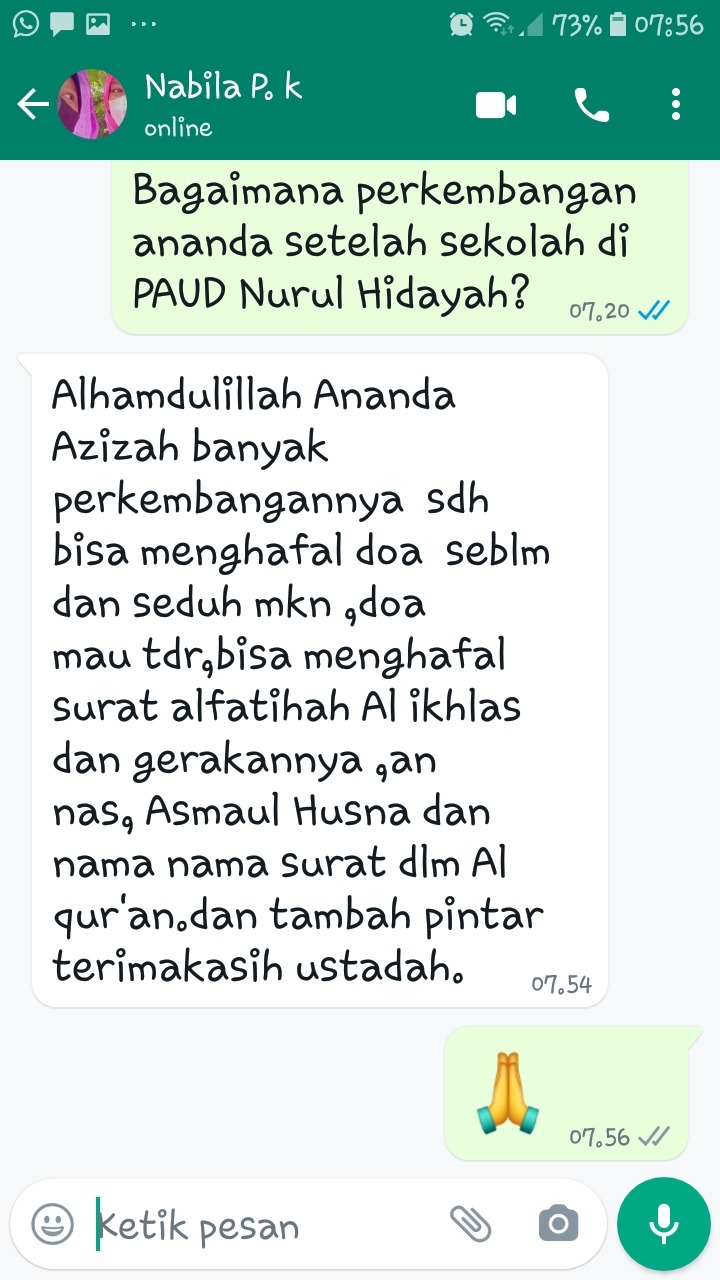The height and width of the screenshot is (1280, 720).
Task: Open the emoji picker
Action: (x=52, y=1224)
